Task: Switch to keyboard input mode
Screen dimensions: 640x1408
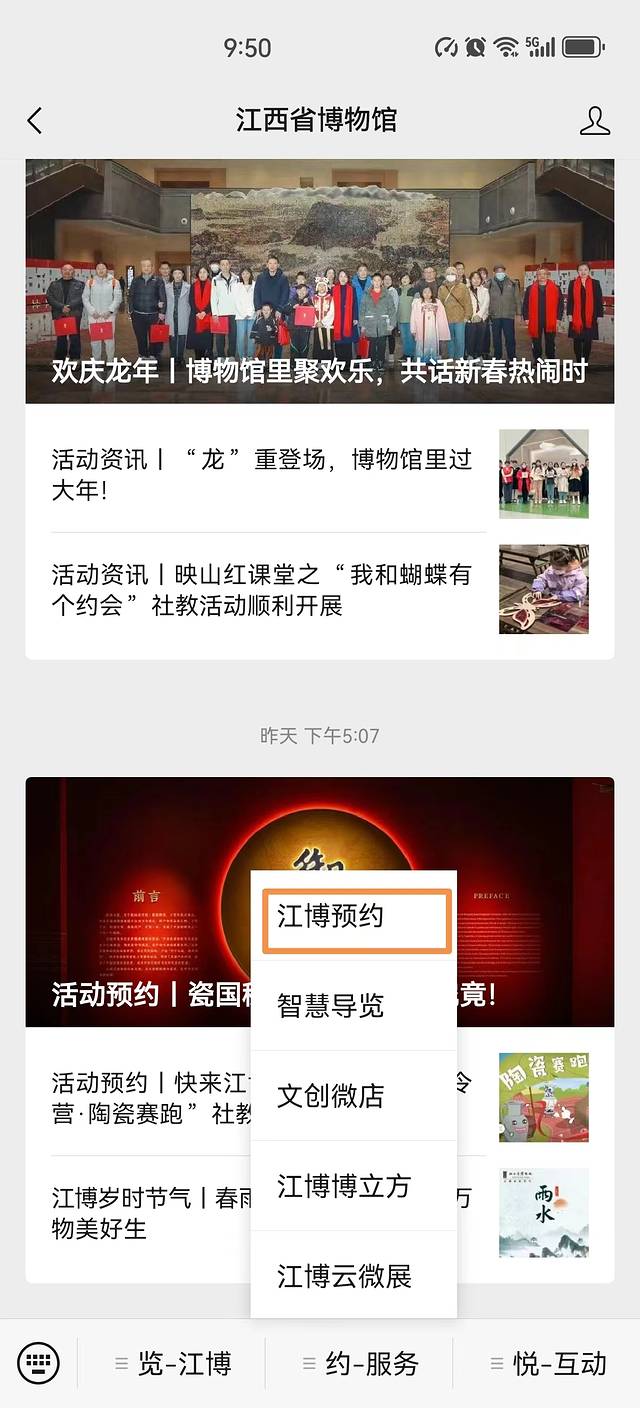Action: [38, 1363]
